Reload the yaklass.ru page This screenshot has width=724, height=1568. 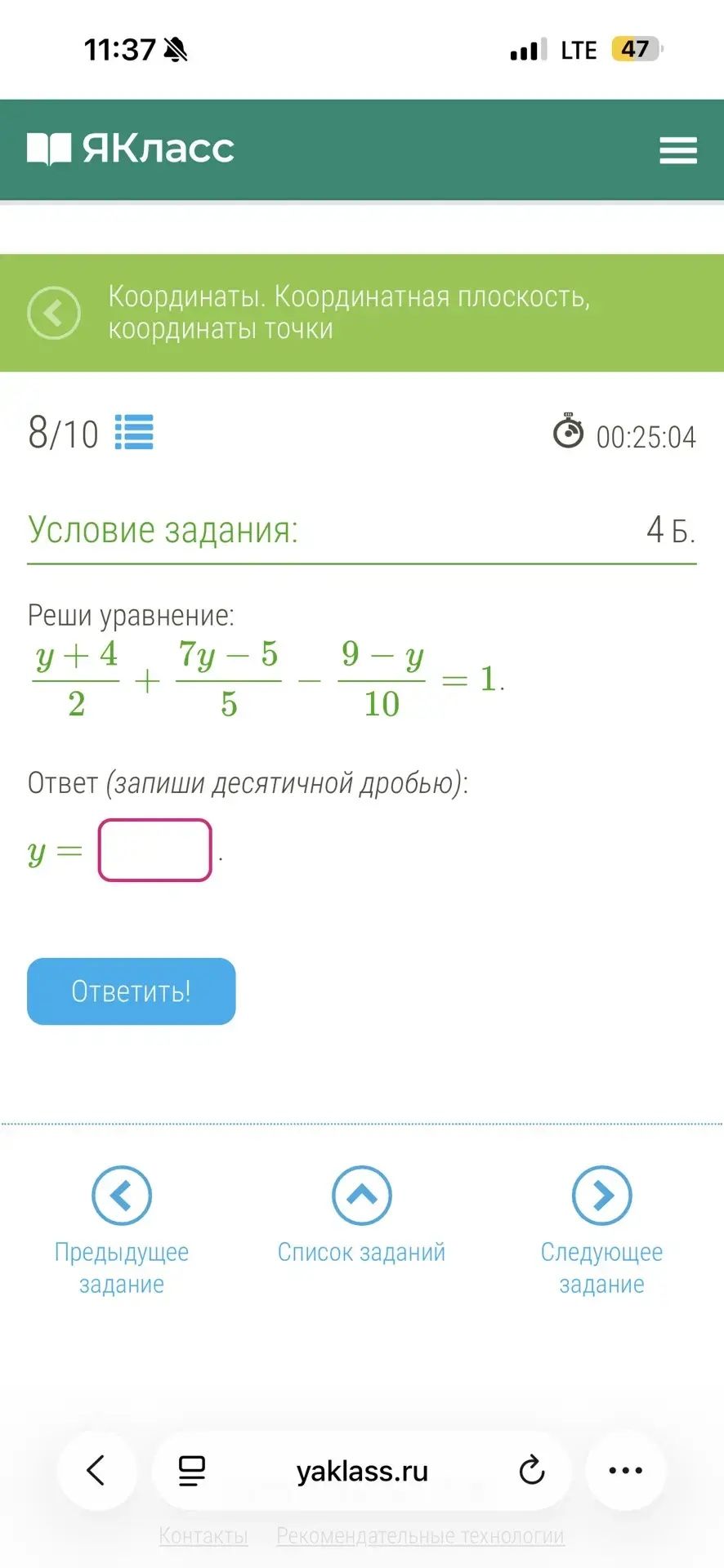point(531,1470)
